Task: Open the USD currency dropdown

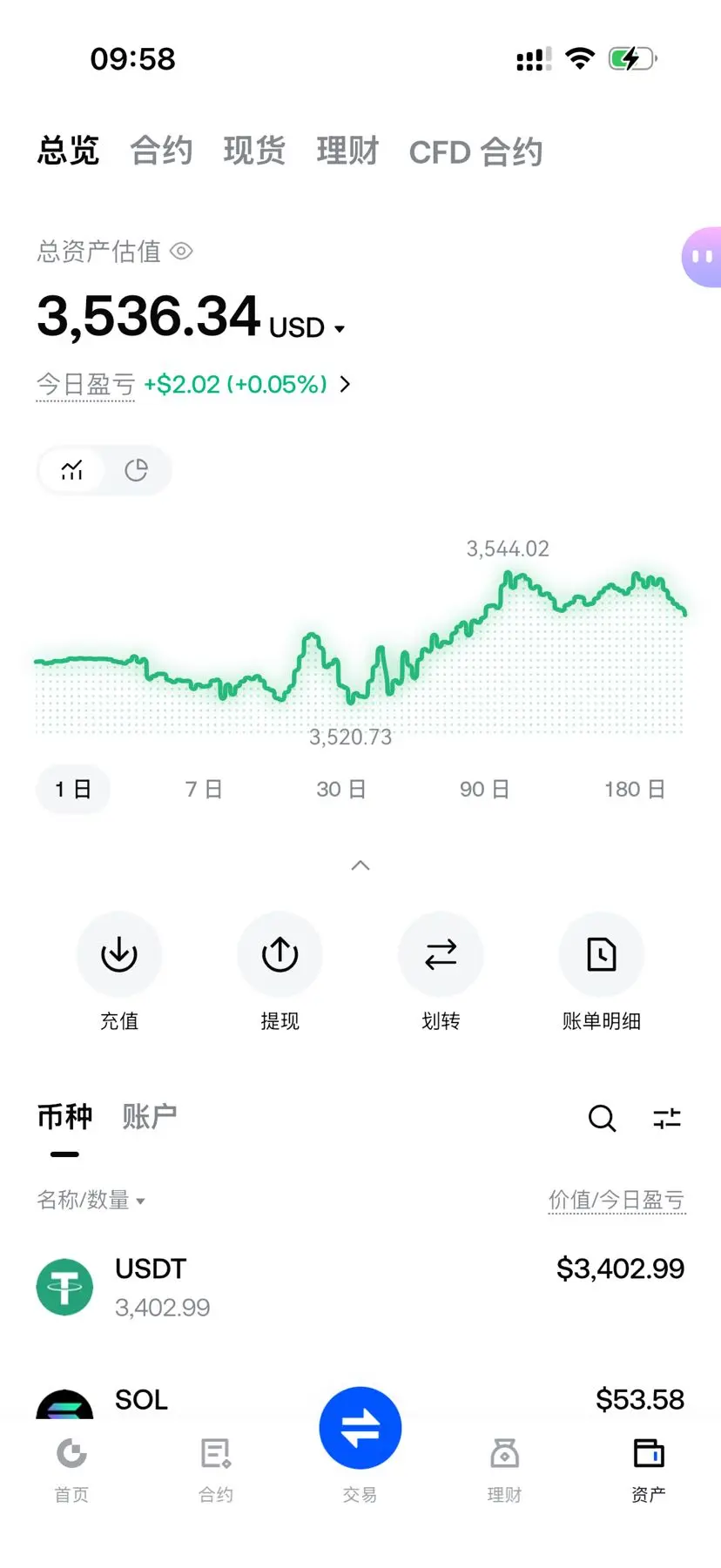Action: [x=307, y=328]
